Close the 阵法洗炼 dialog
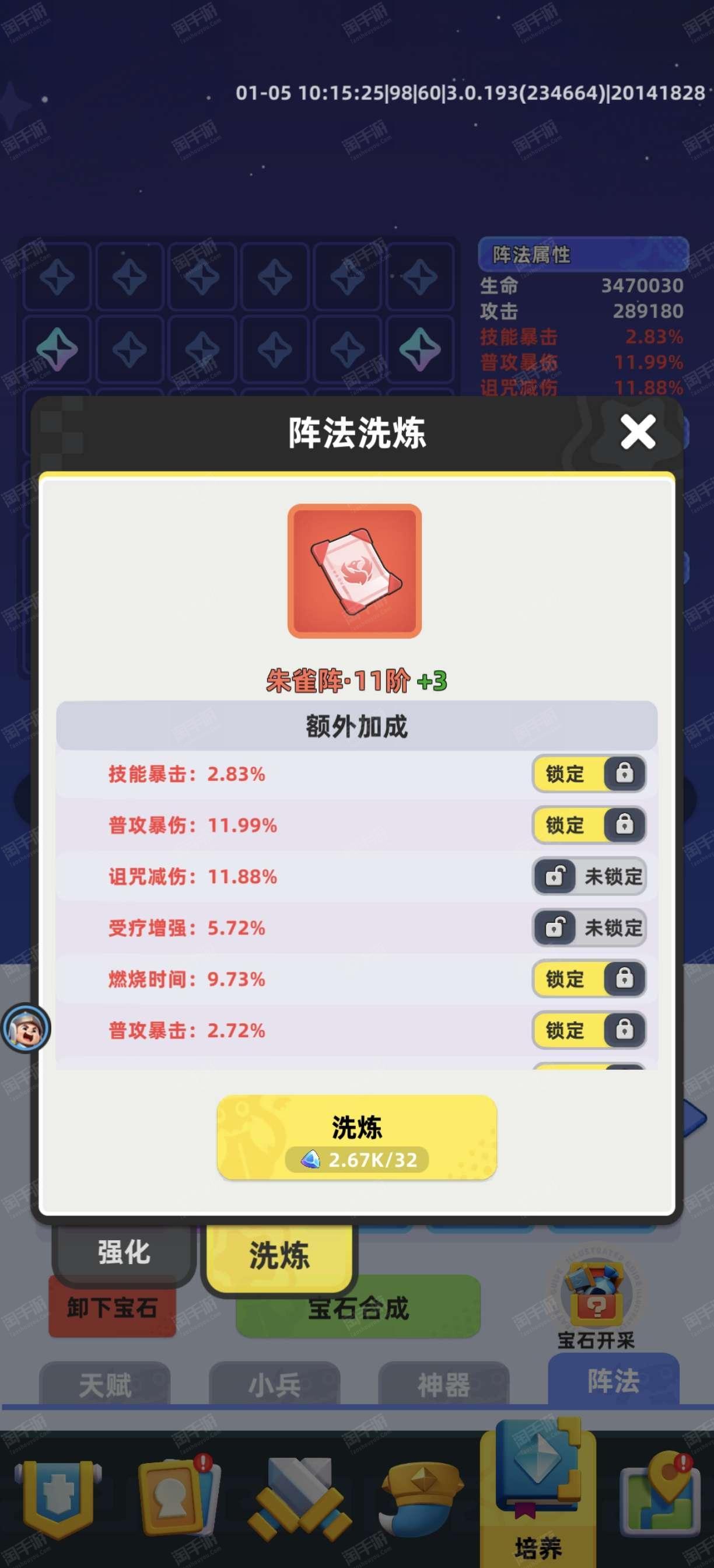Viewport: 714px width, 1568px height. (638, 432)
